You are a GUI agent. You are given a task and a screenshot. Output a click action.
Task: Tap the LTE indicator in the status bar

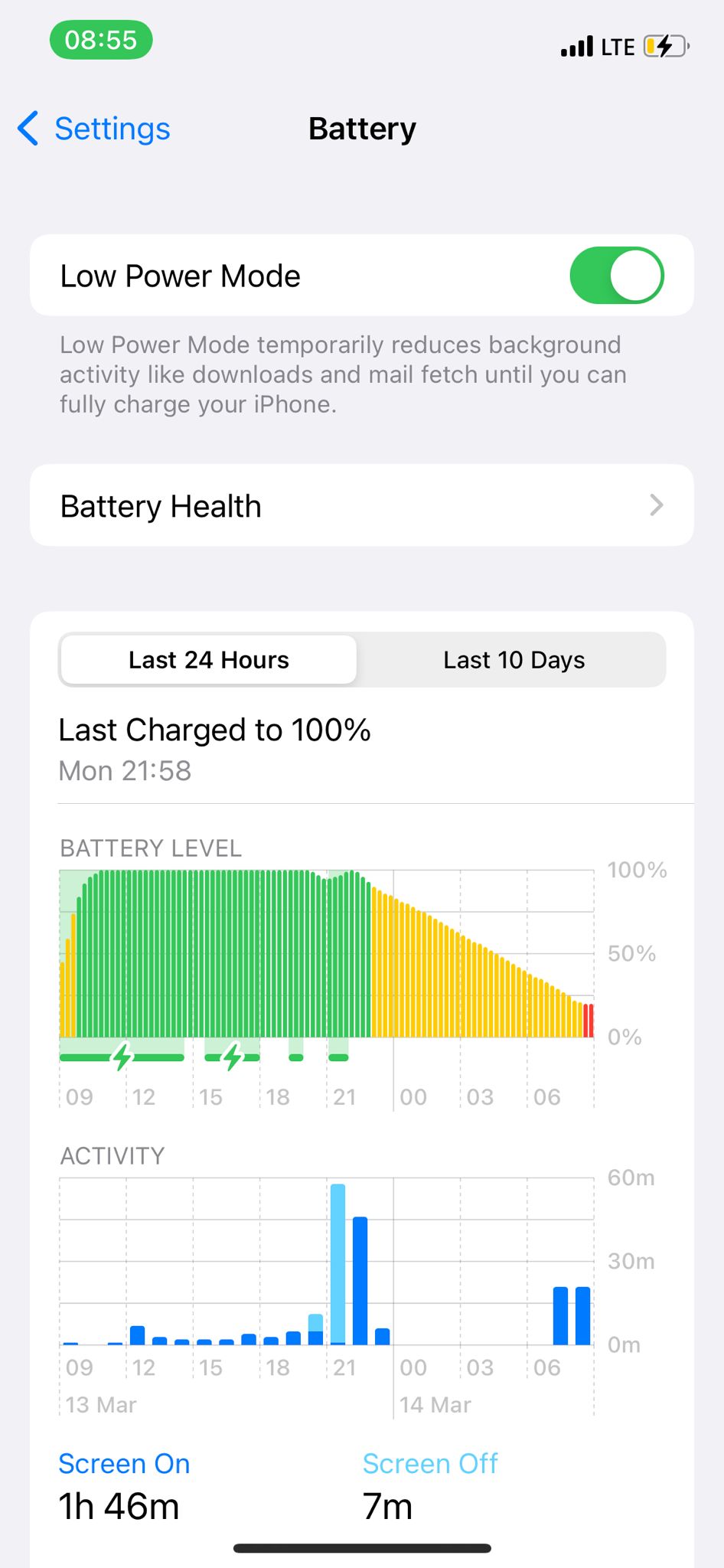617,47
